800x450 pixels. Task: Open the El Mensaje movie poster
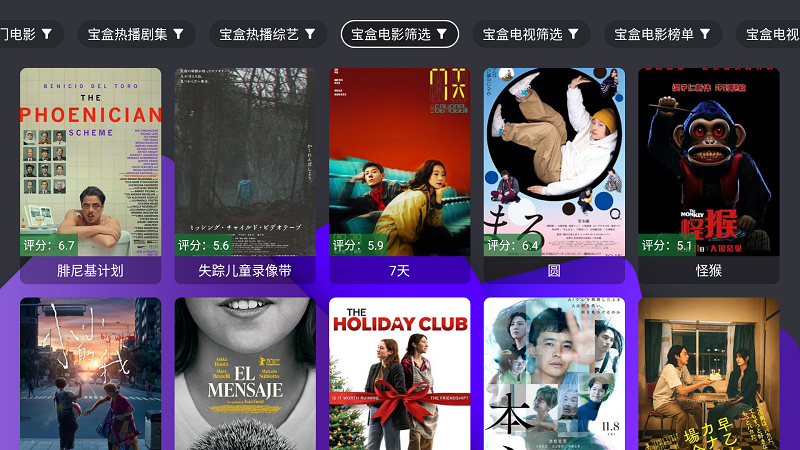click(245, 375)
